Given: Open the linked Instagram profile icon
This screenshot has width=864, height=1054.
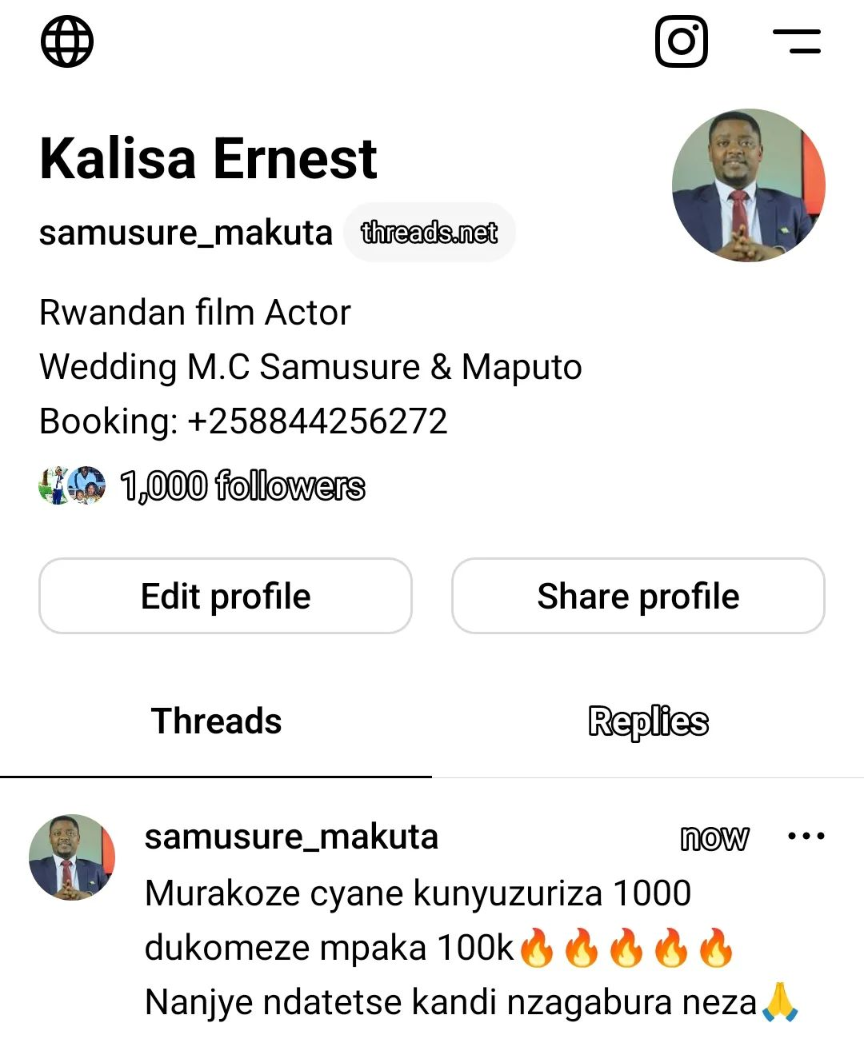Looking at the screenshot, I should 681,42.
